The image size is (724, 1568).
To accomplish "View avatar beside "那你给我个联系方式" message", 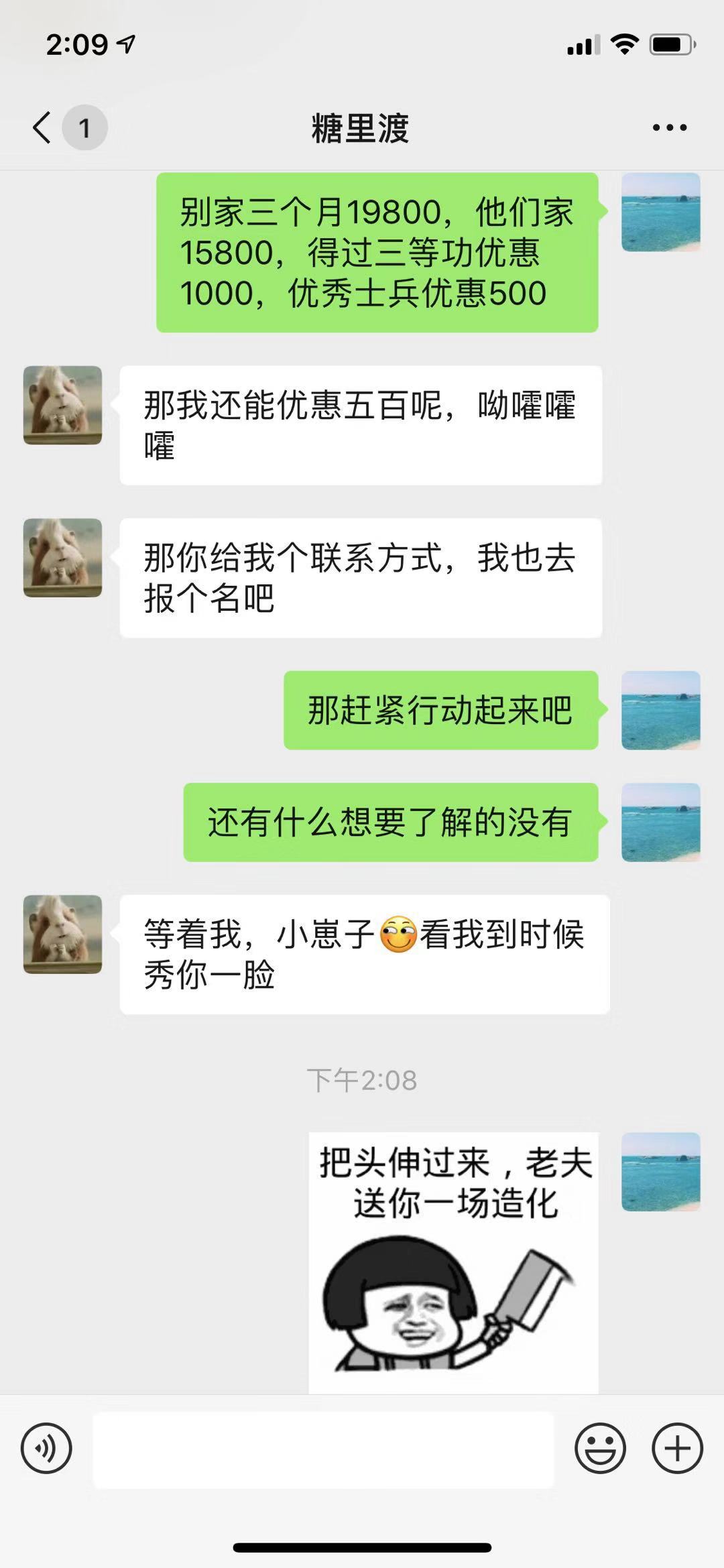I will tap(63, 558).
